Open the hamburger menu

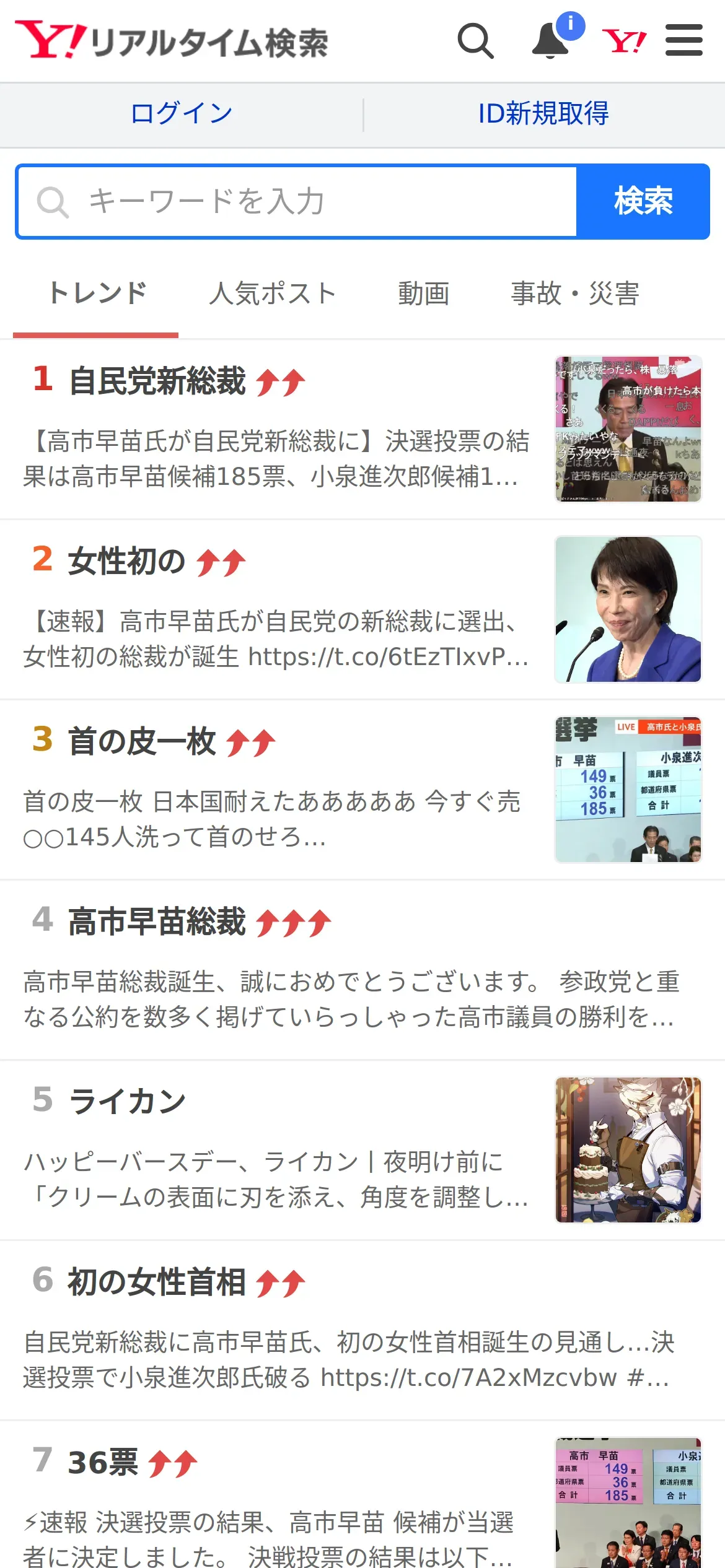coord(683,41)
